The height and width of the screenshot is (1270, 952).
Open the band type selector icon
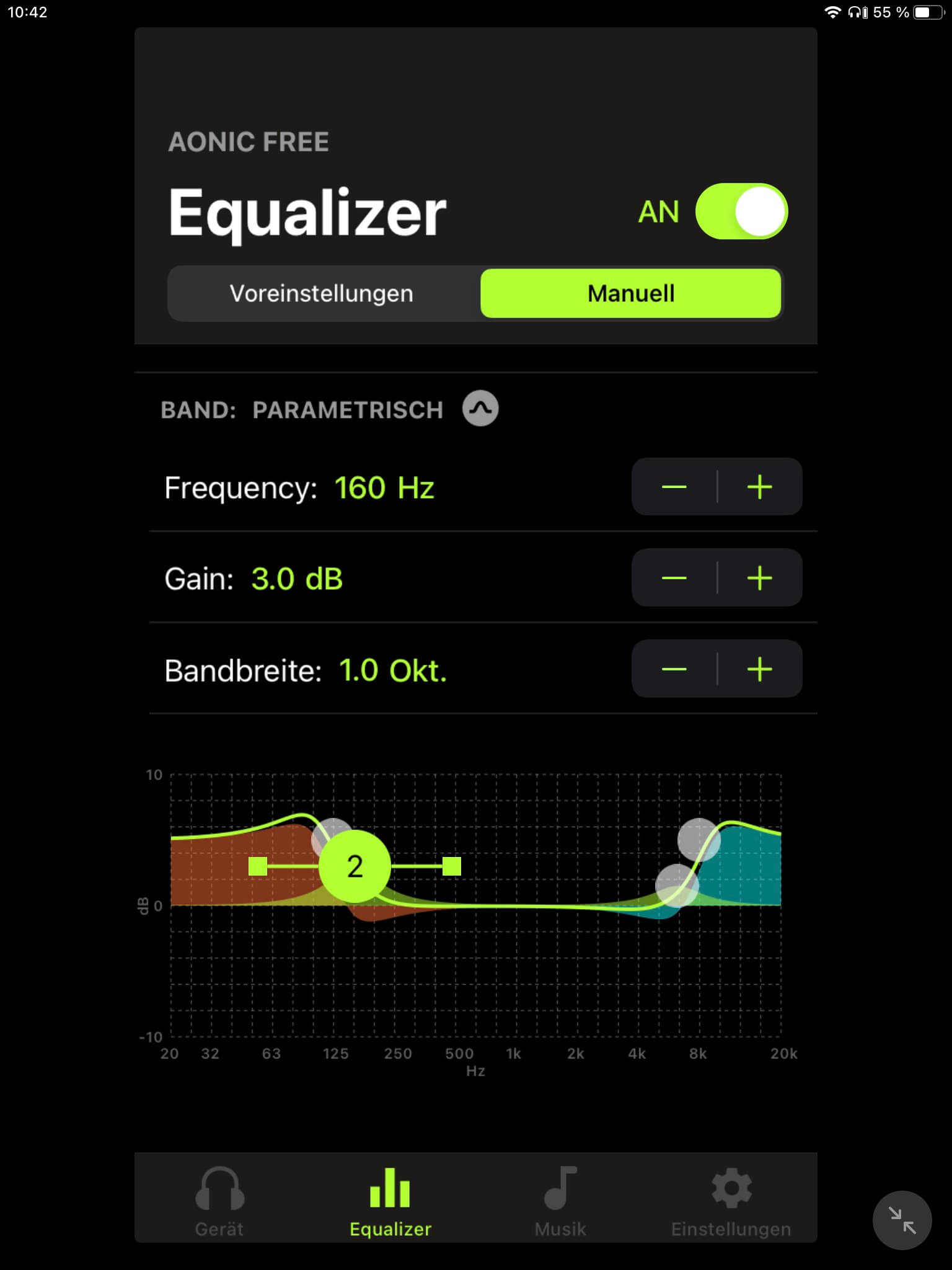click(x=480, y=409)
